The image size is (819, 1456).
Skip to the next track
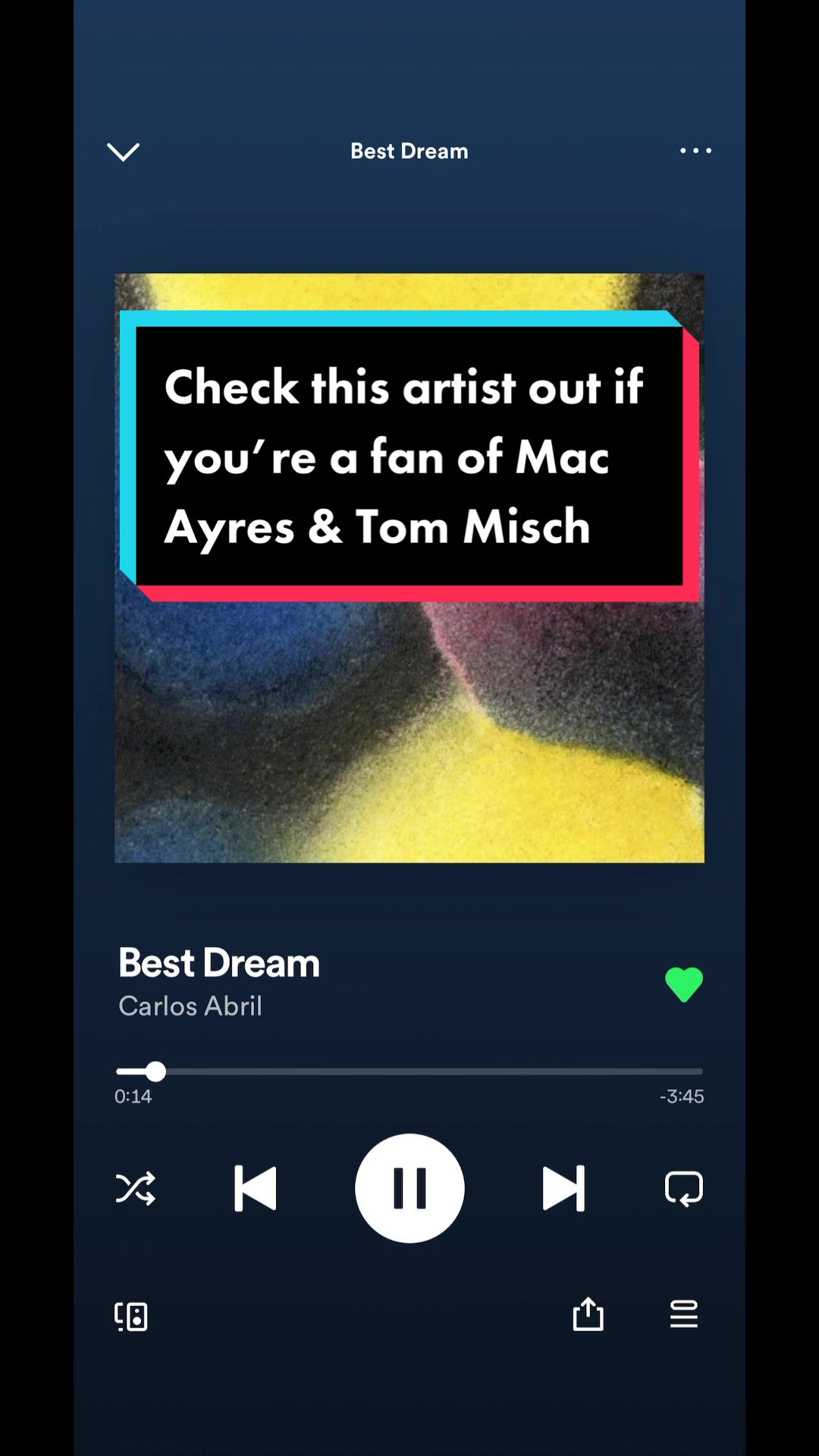click(x=563, y=1188)
